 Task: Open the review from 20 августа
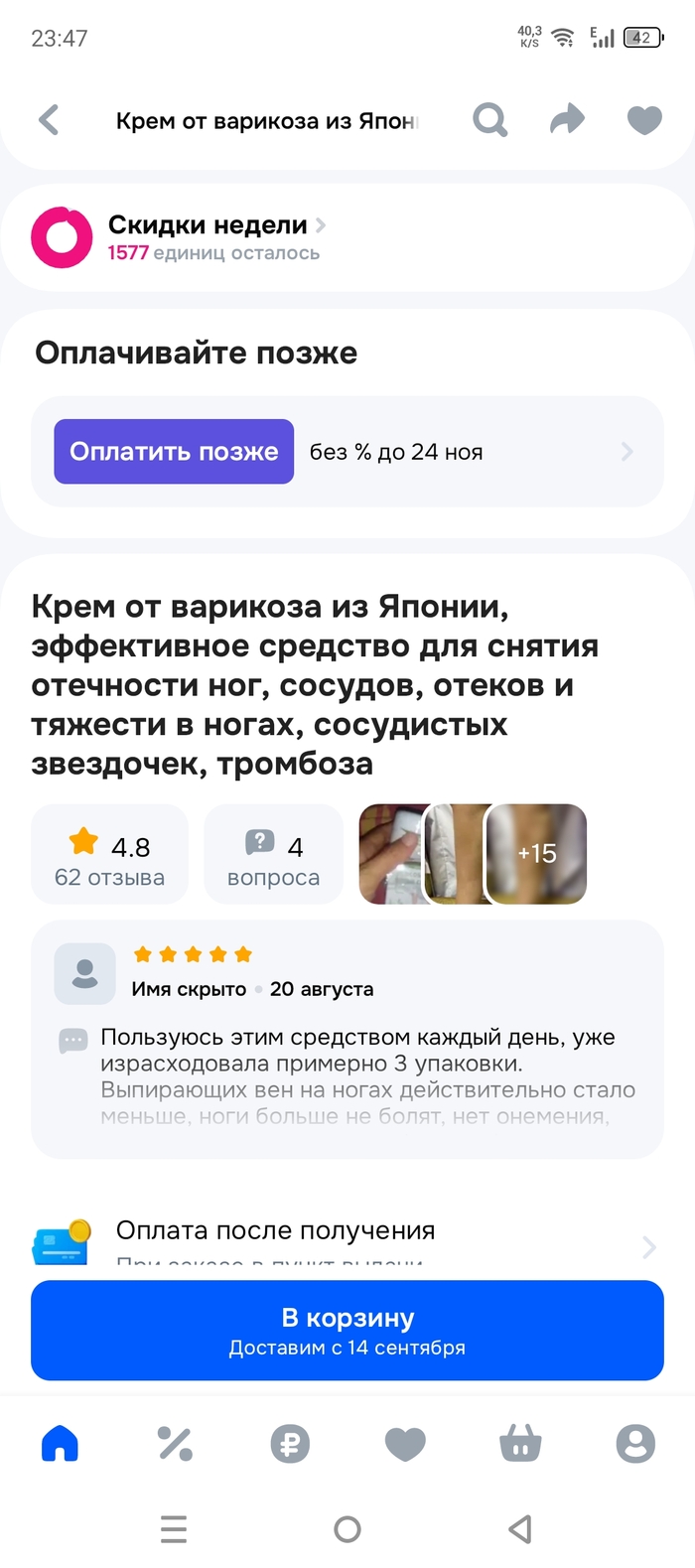click(x=347, y=1039)
